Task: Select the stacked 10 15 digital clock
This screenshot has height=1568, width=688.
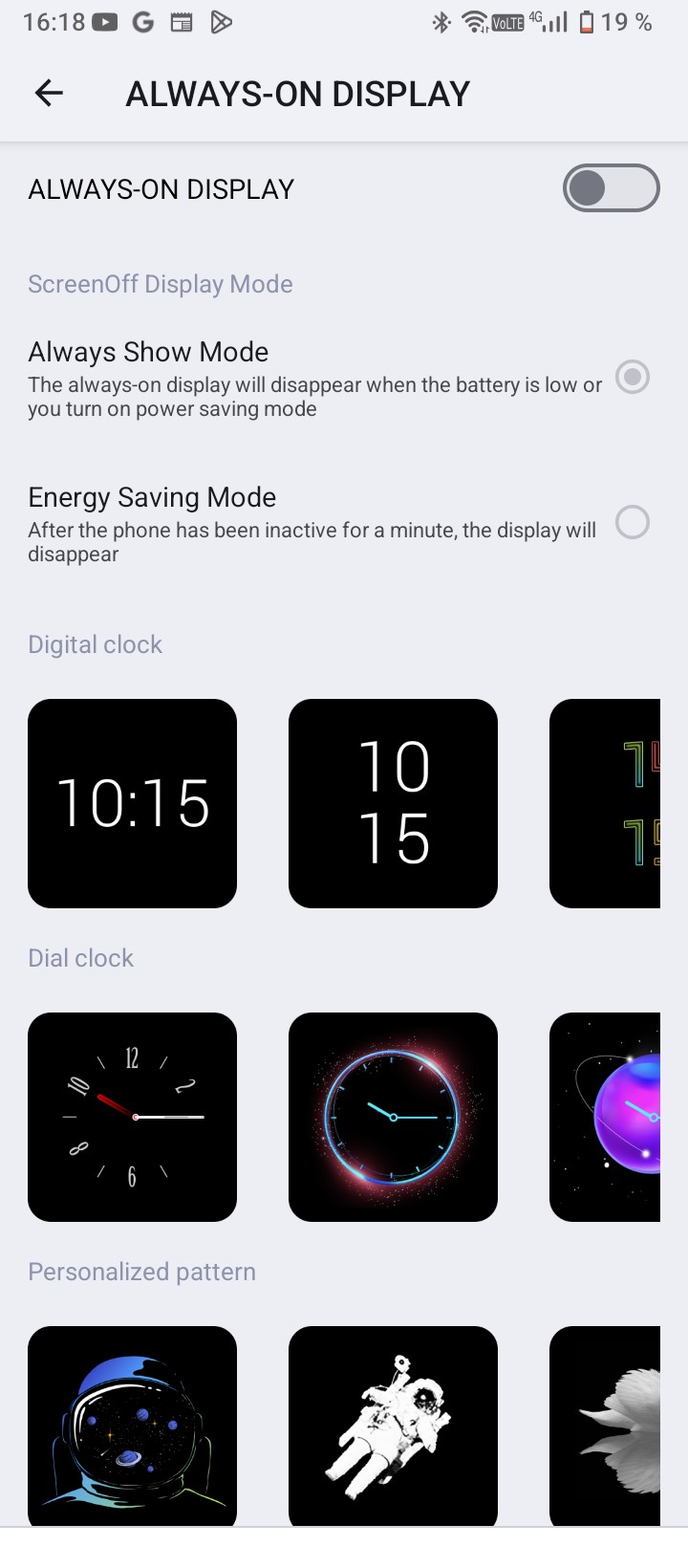Action: point(393,803)
